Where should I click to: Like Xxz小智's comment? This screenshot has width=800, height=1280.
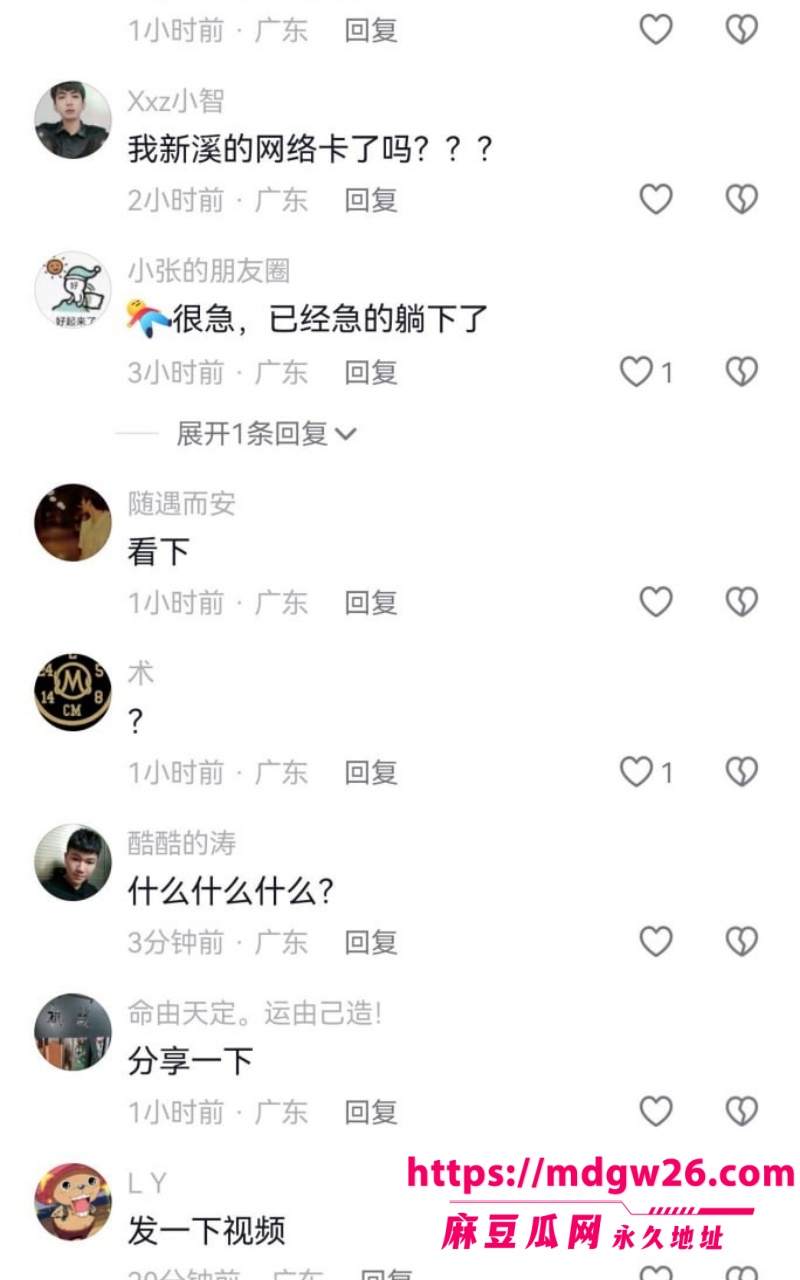[x=656, y=200]
